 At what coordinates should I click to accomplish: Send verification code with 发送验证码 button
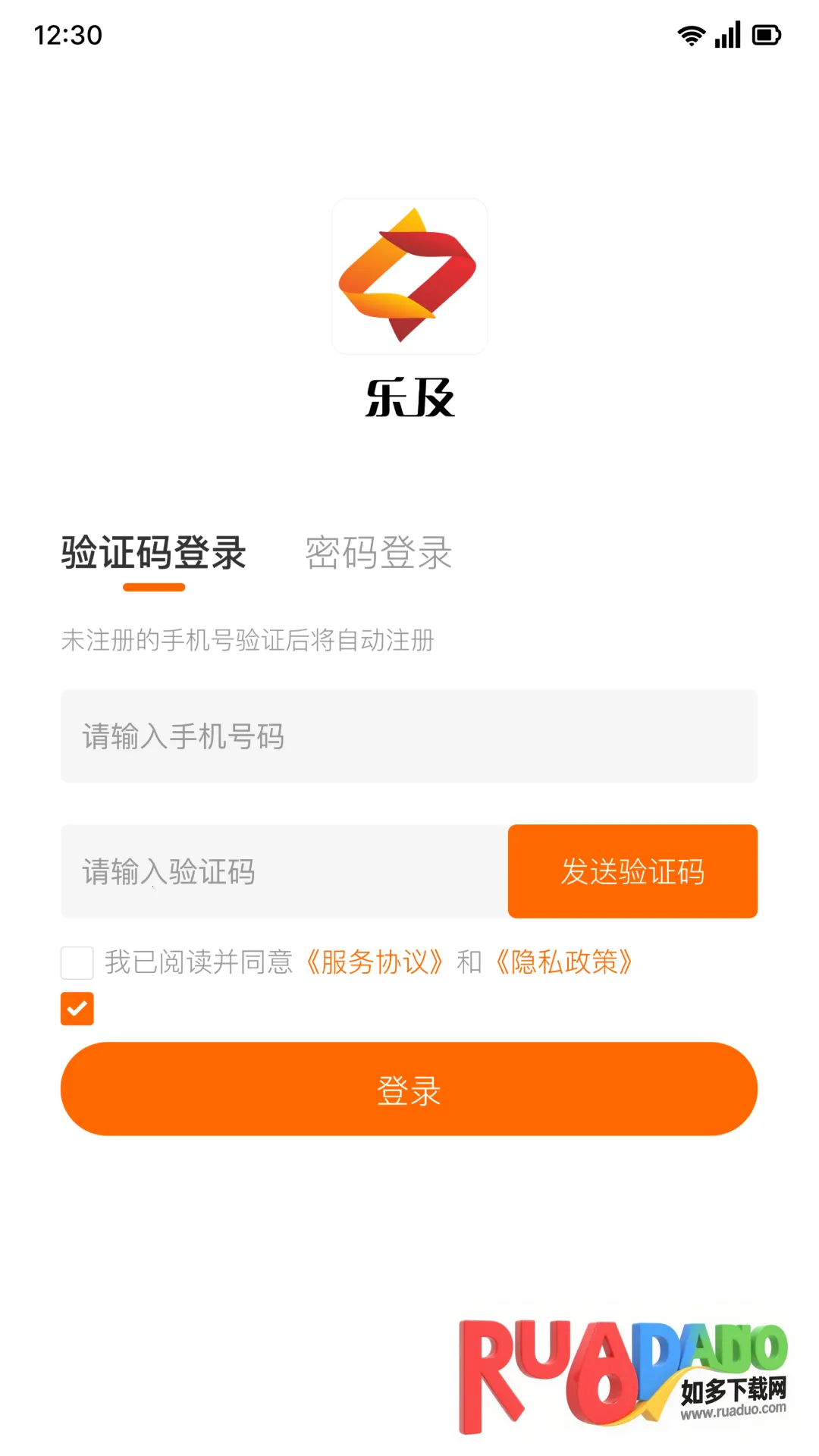632,872
